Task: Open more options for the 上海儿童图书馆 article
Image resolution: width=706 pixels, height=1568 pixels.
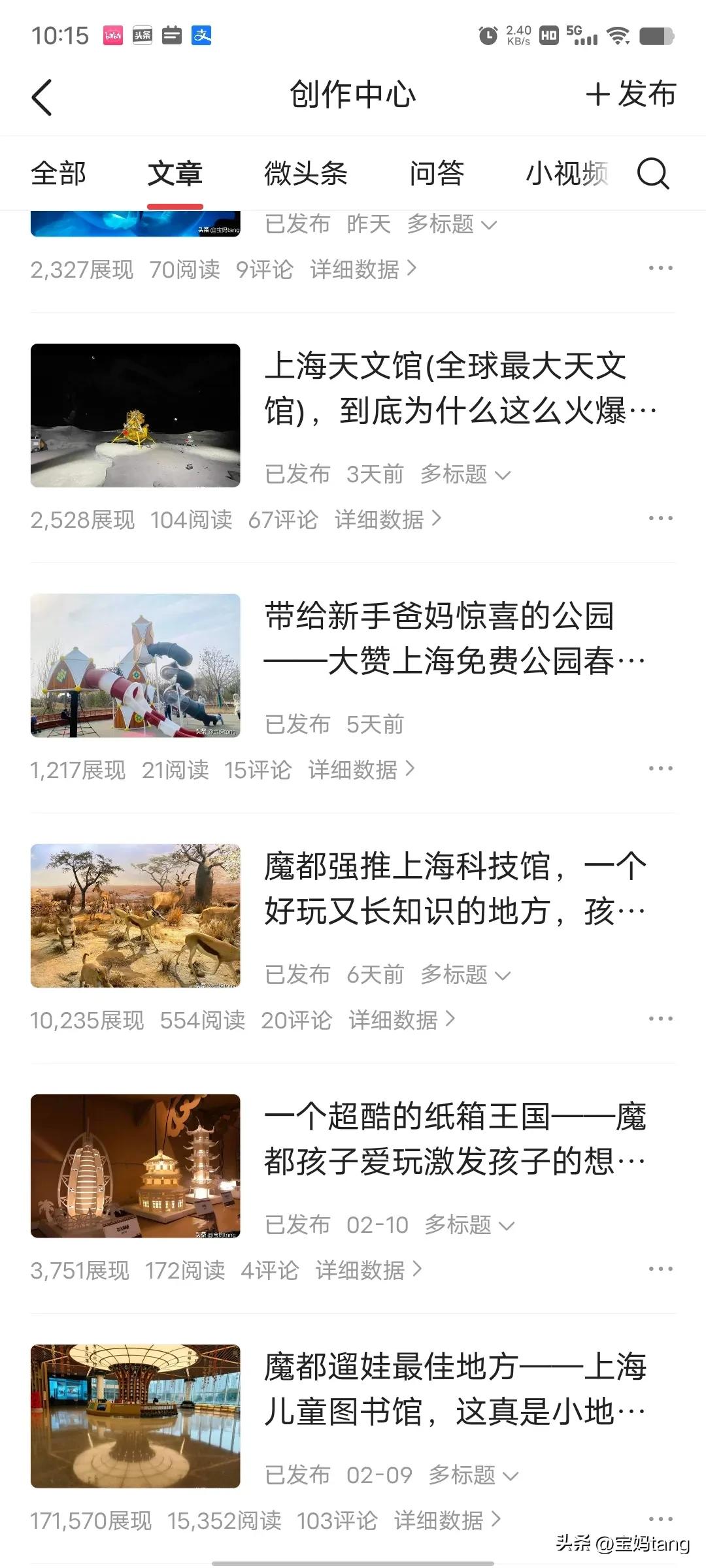Action: pos(662,1519)
